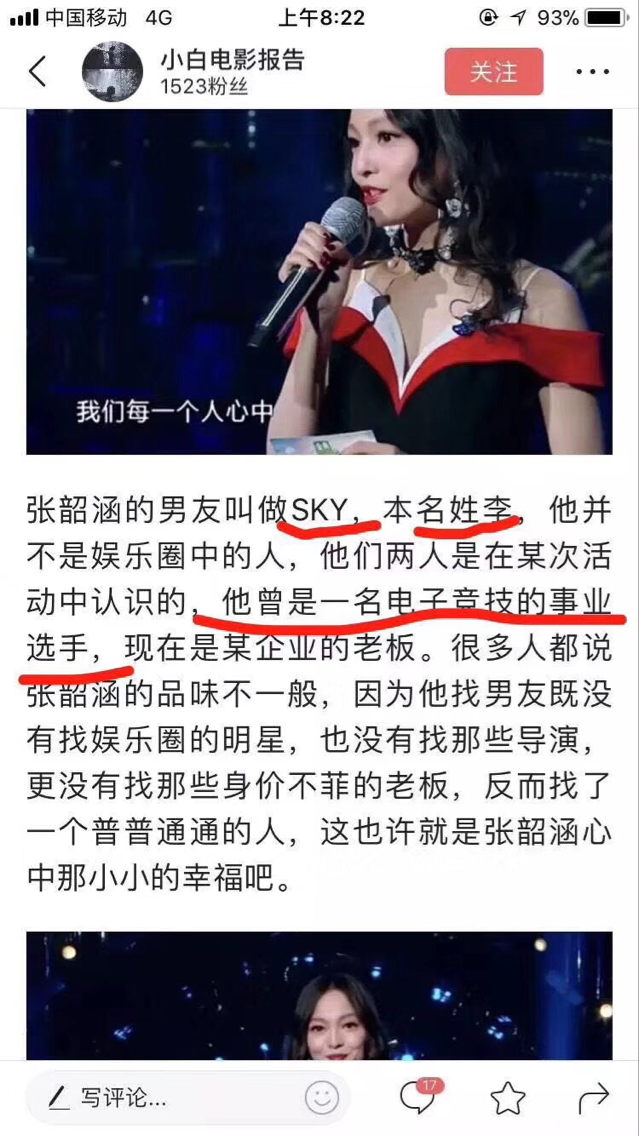The width and height of the screenshot is (639, 1136).
Task: Share this article via the arrow icon
Action: coord(595,1098)
